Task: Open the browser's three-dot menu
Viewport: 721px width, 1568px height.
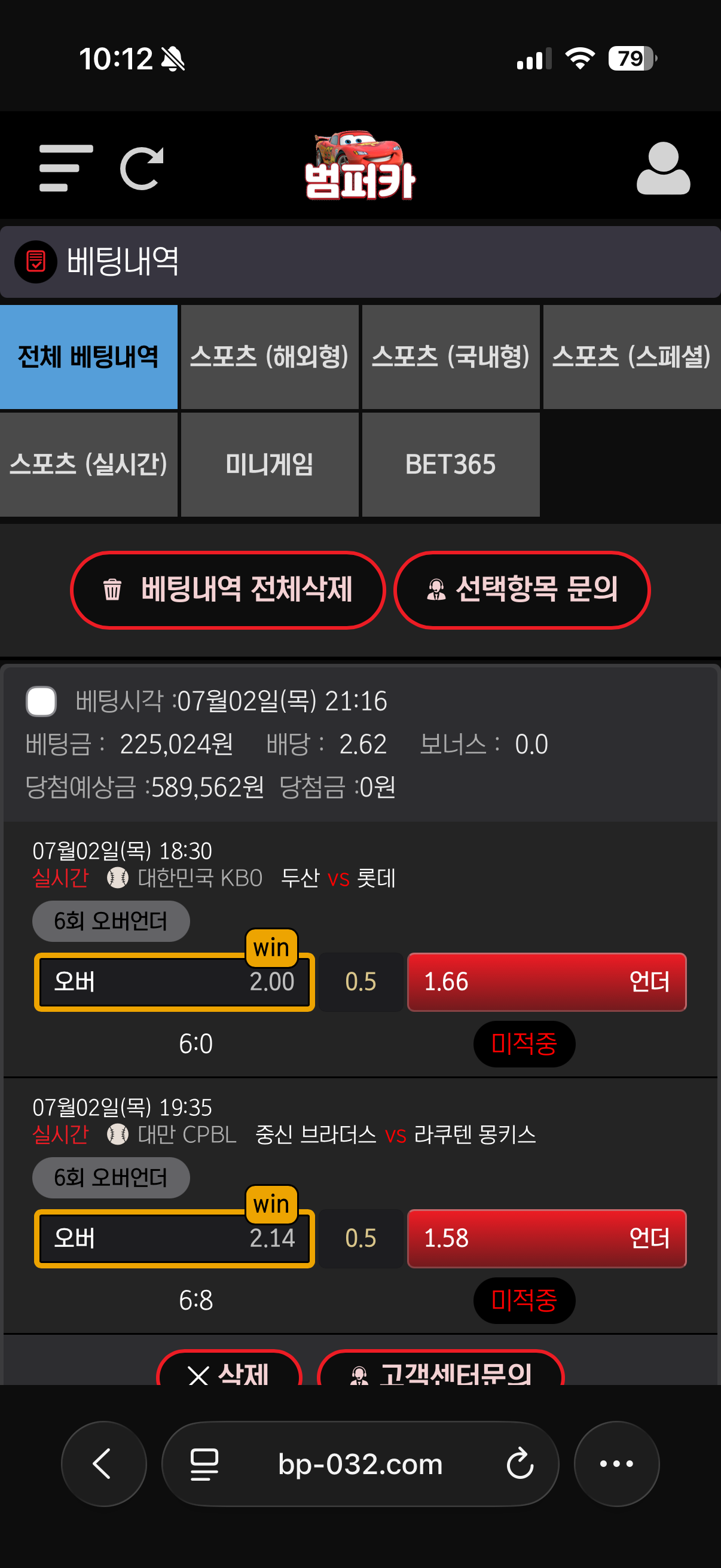Action: pos(617,1464)
